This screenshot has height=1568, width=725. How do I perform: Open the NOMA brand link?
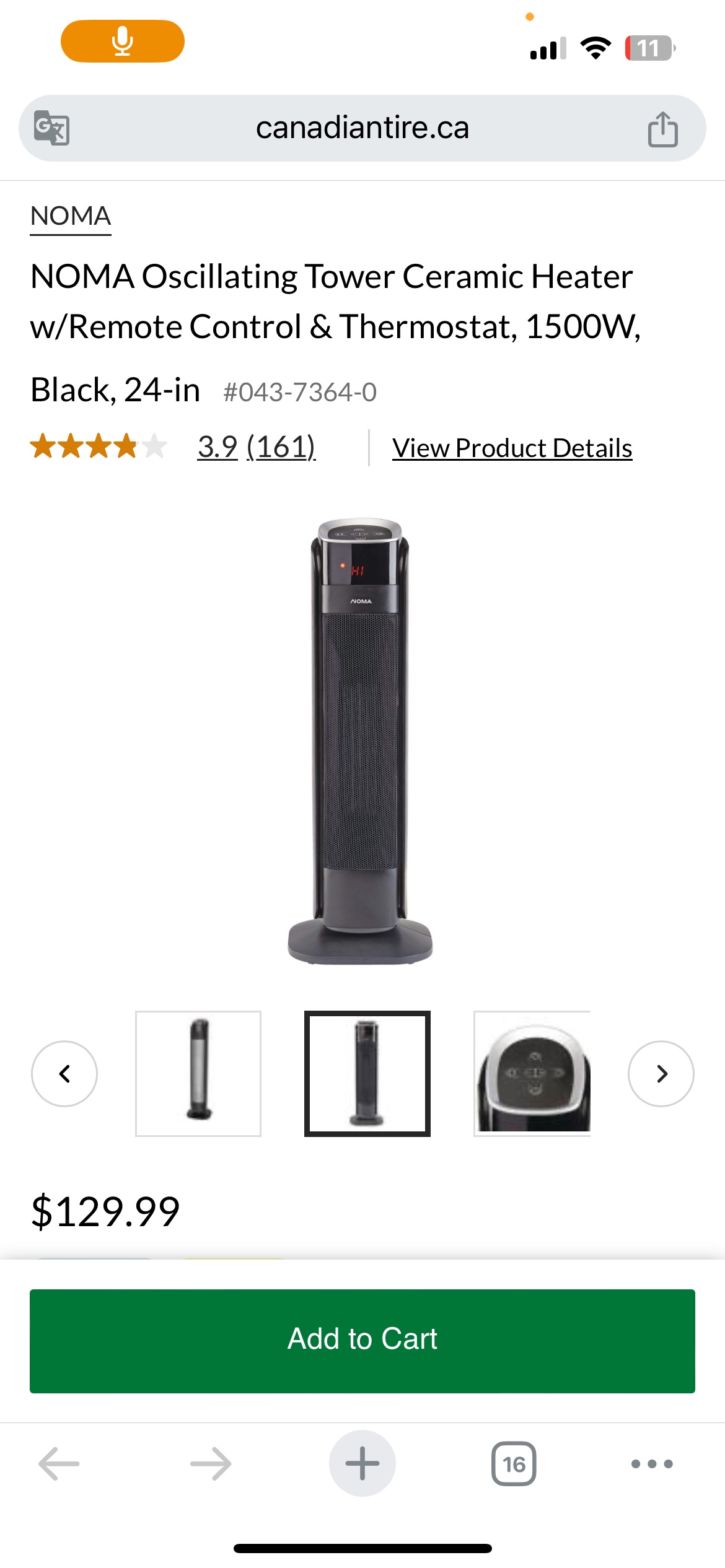pos(71,217)
